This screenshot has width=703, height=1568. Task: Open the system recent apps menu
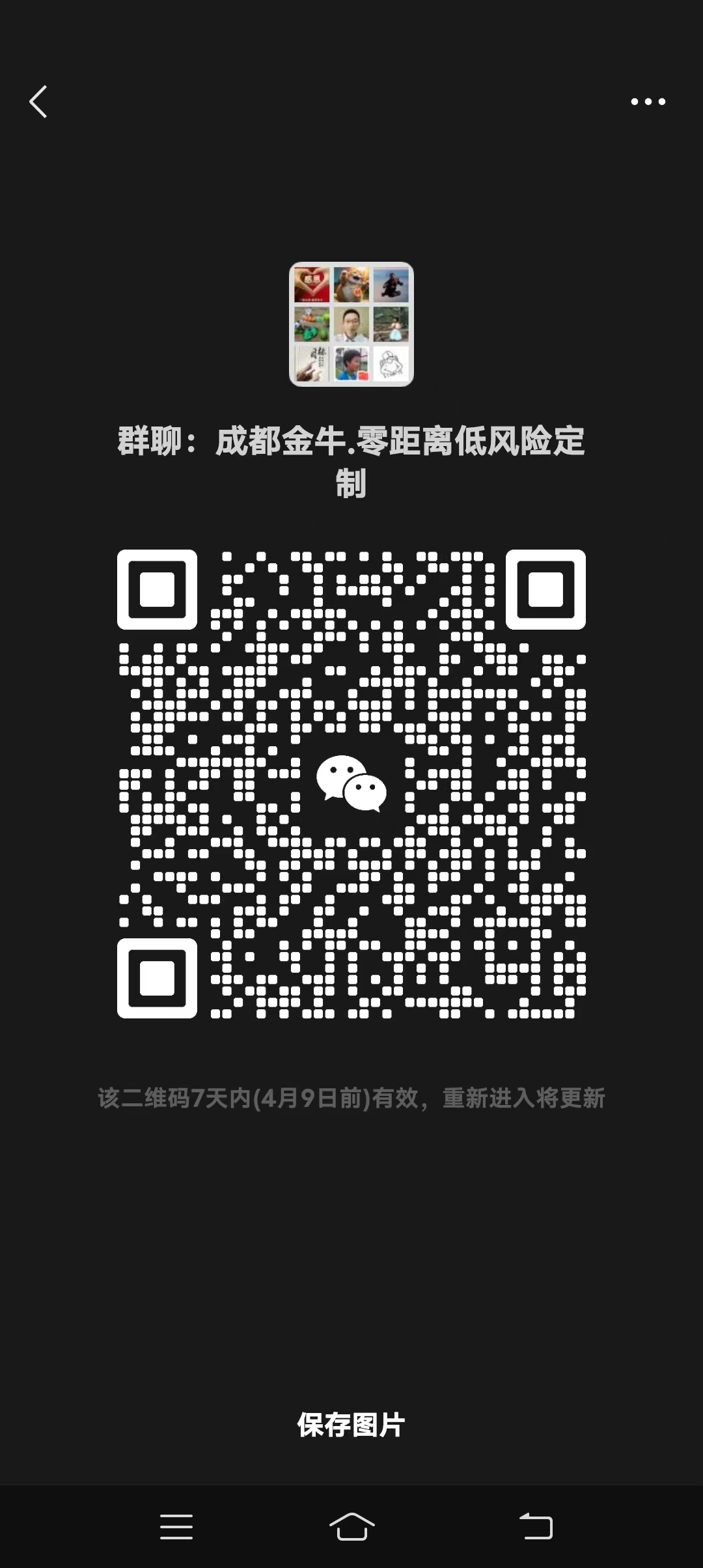point(176,1526)
